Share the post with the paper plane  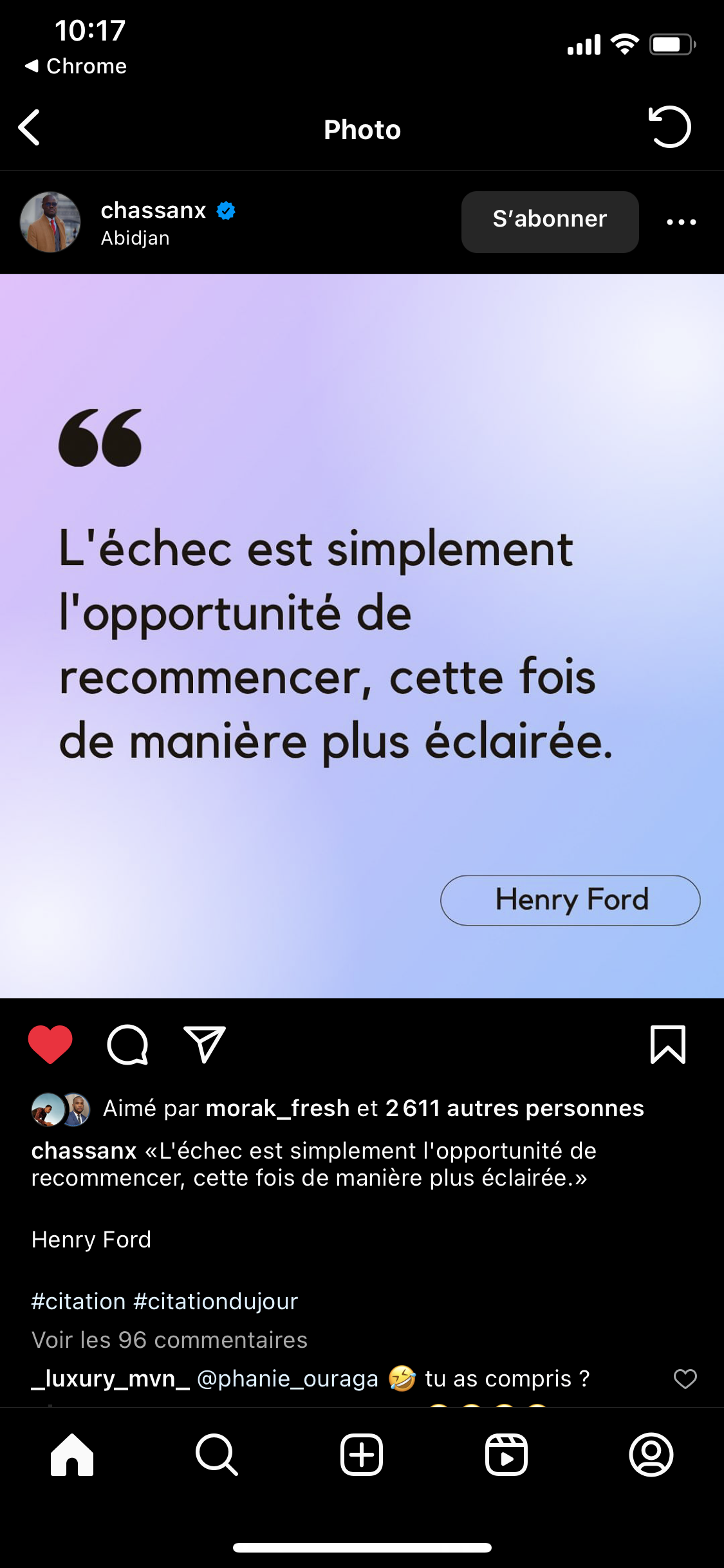click(x=205, y=1044)
